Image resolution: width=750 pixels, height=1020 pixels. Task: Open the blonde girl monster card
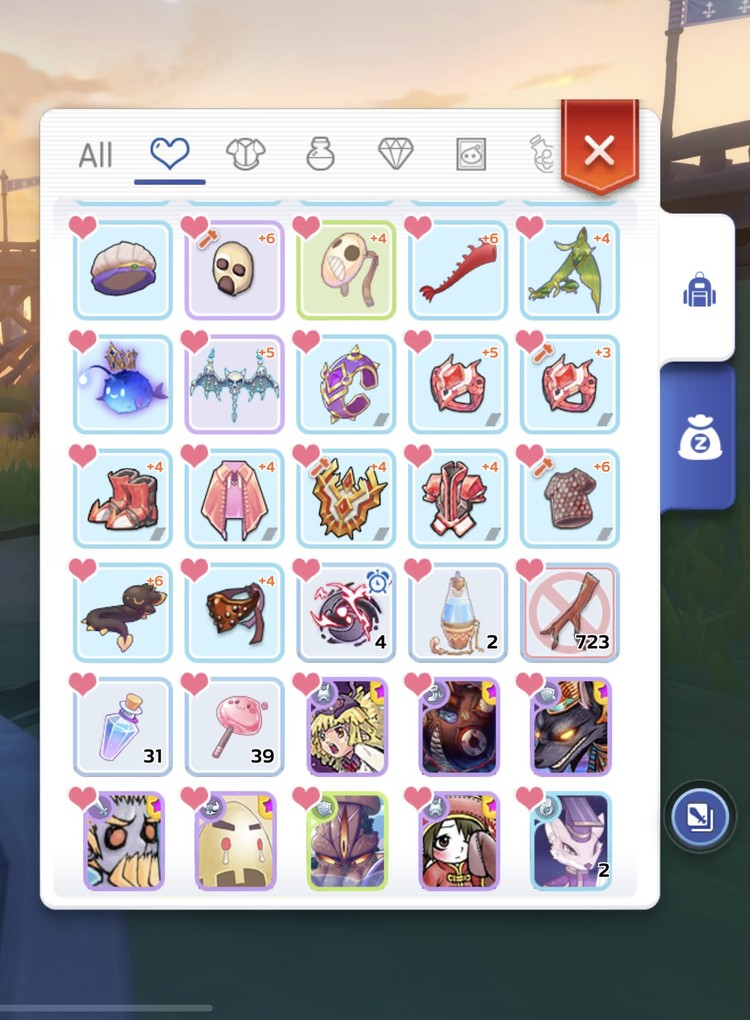346,726
